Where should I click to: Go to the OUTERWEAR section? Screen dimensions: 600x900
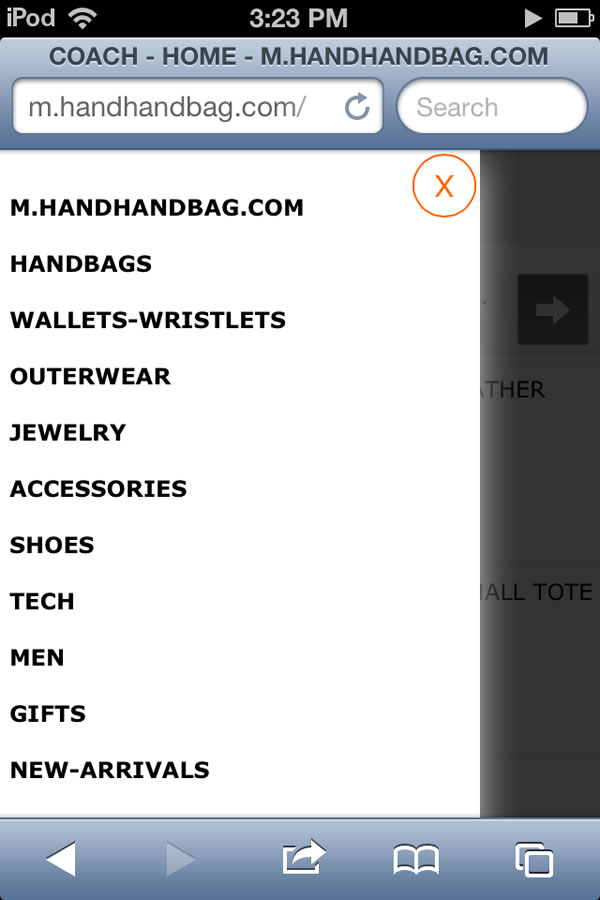tap(90, 376)
